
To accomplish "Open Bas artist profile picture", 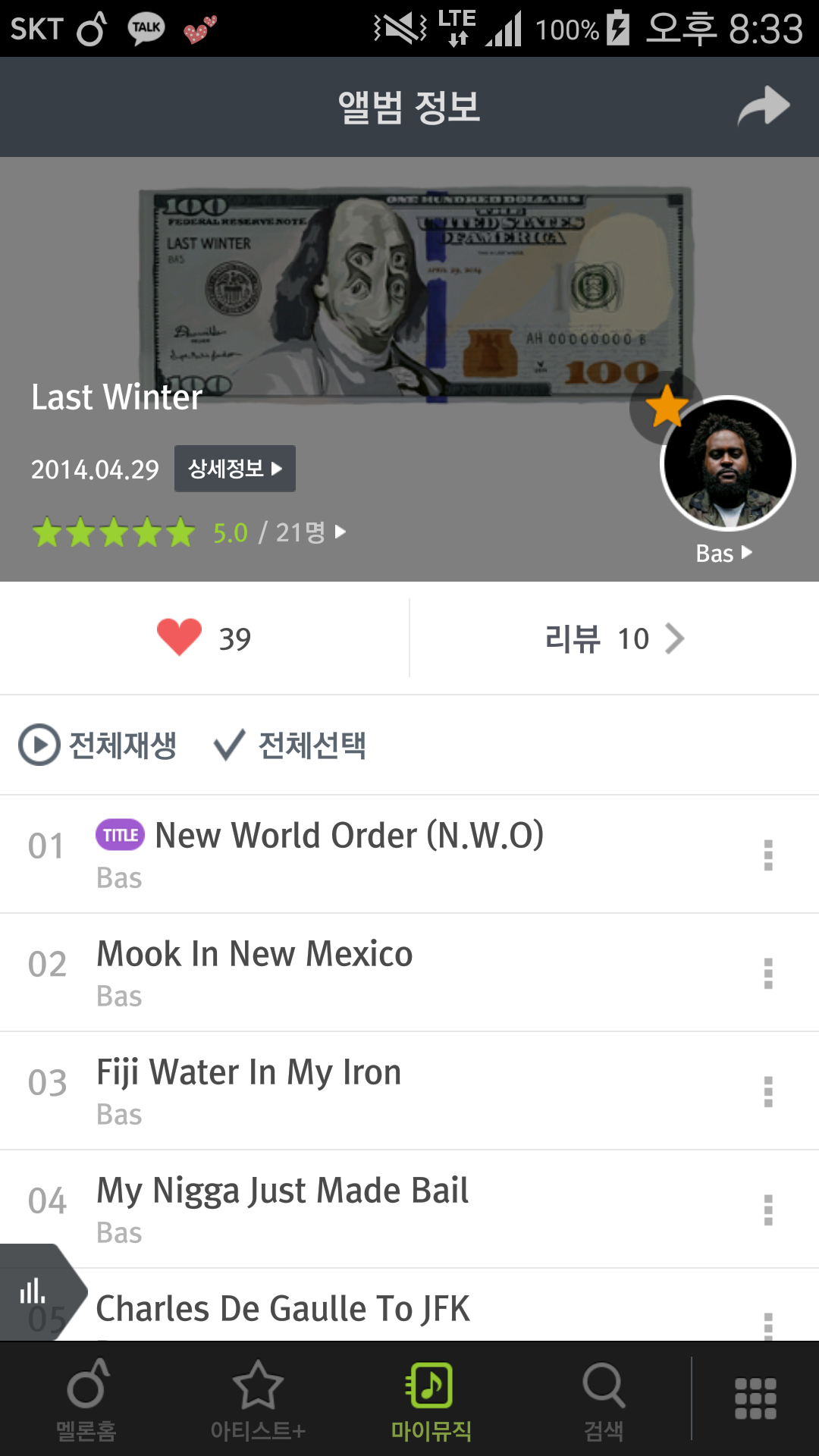I will 727,463.
